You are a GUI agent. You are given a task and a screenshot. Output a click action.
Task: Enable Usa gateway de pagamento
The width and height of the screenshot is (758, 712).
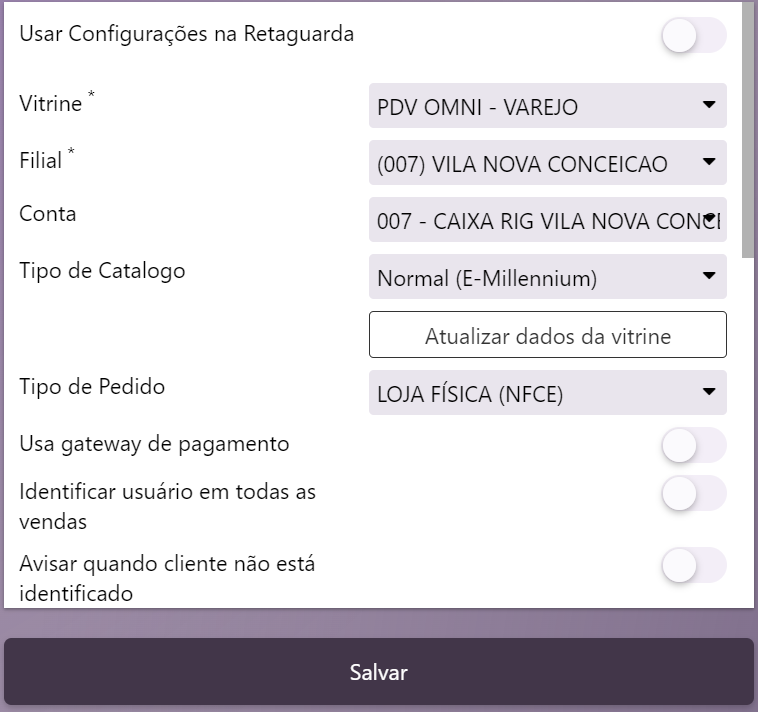click(693, 446)
